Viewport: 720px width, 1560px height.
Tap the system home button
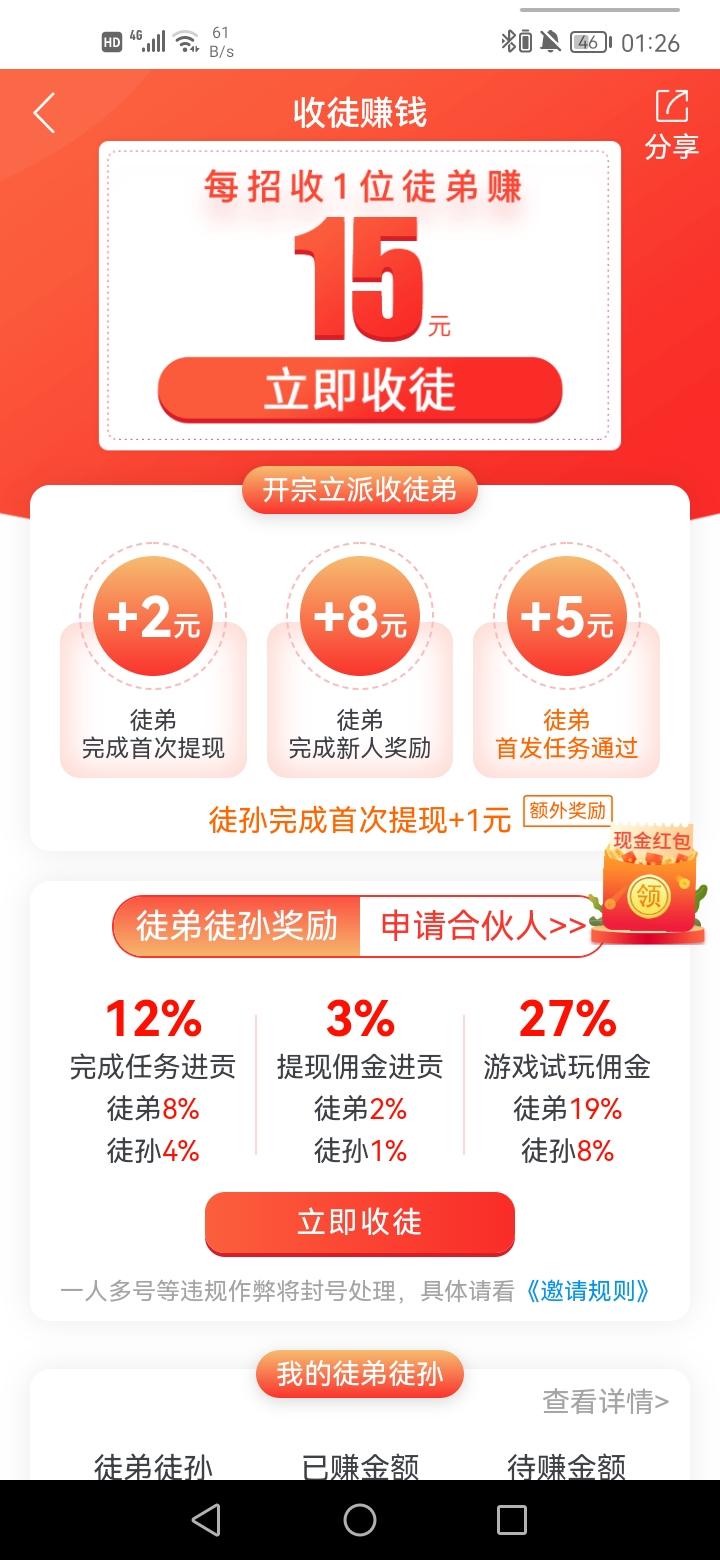[x=360, y=1520]
